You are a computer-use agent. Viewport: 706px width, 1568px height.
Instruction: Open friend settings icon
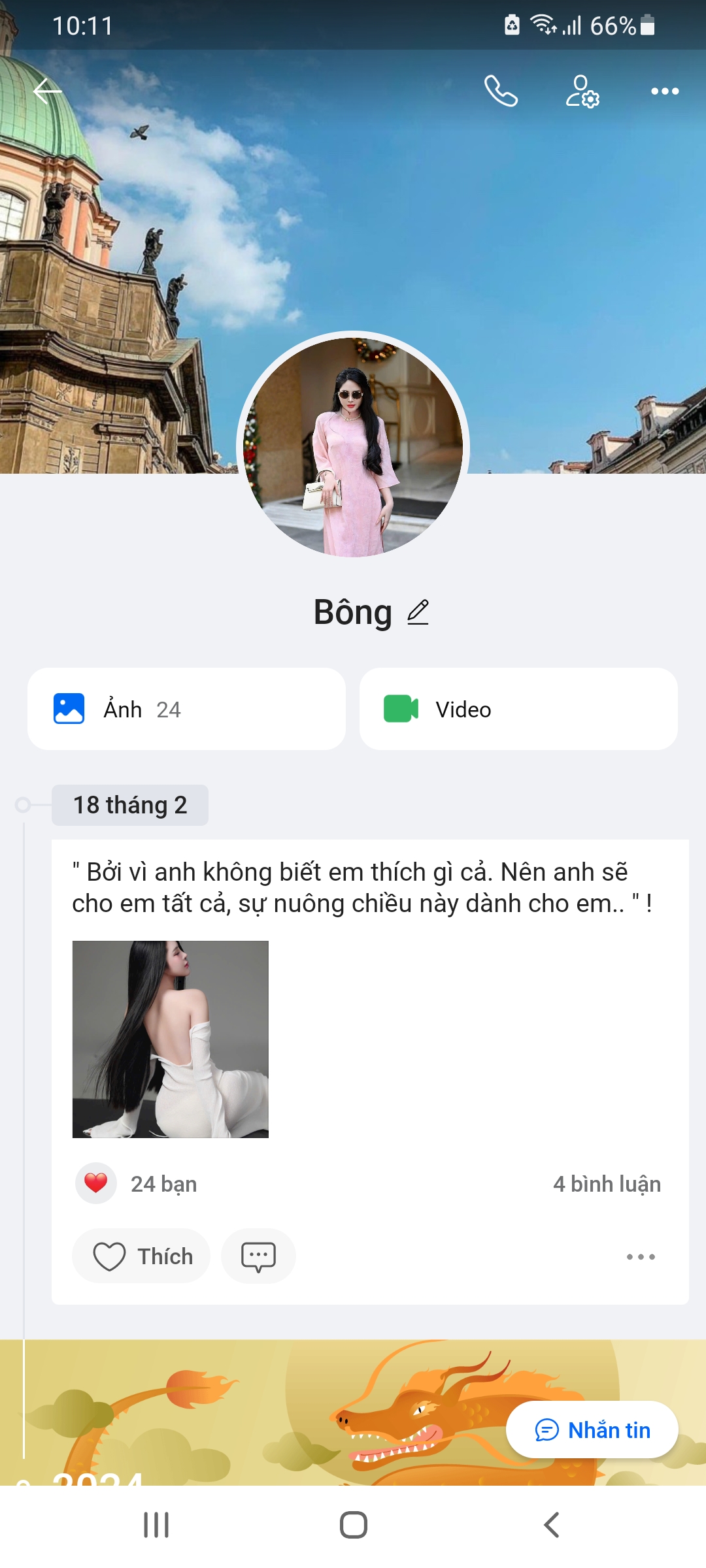click(x=582, y=91)
